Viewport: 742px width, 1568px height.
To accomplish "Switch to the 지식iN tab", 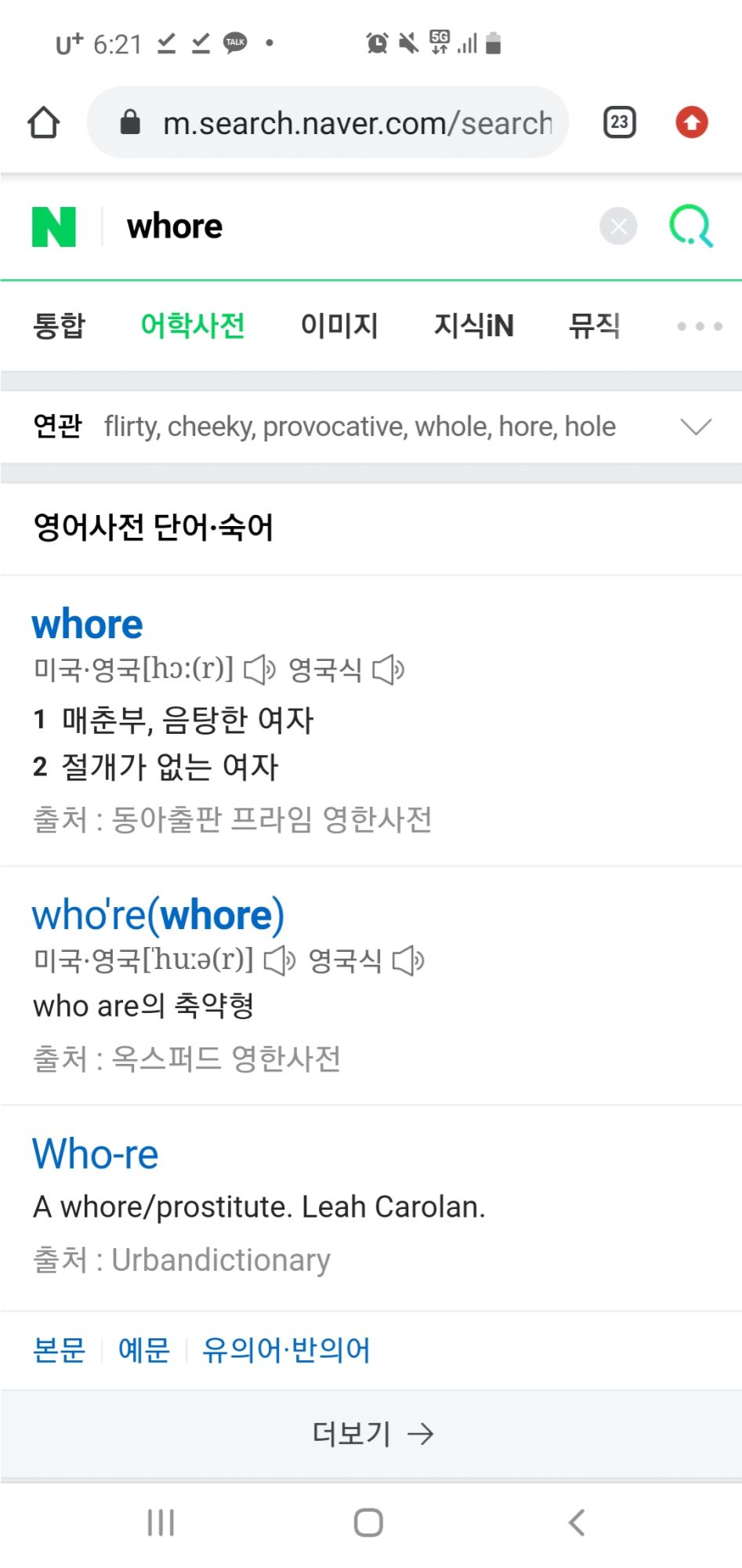I will point(474,325).
